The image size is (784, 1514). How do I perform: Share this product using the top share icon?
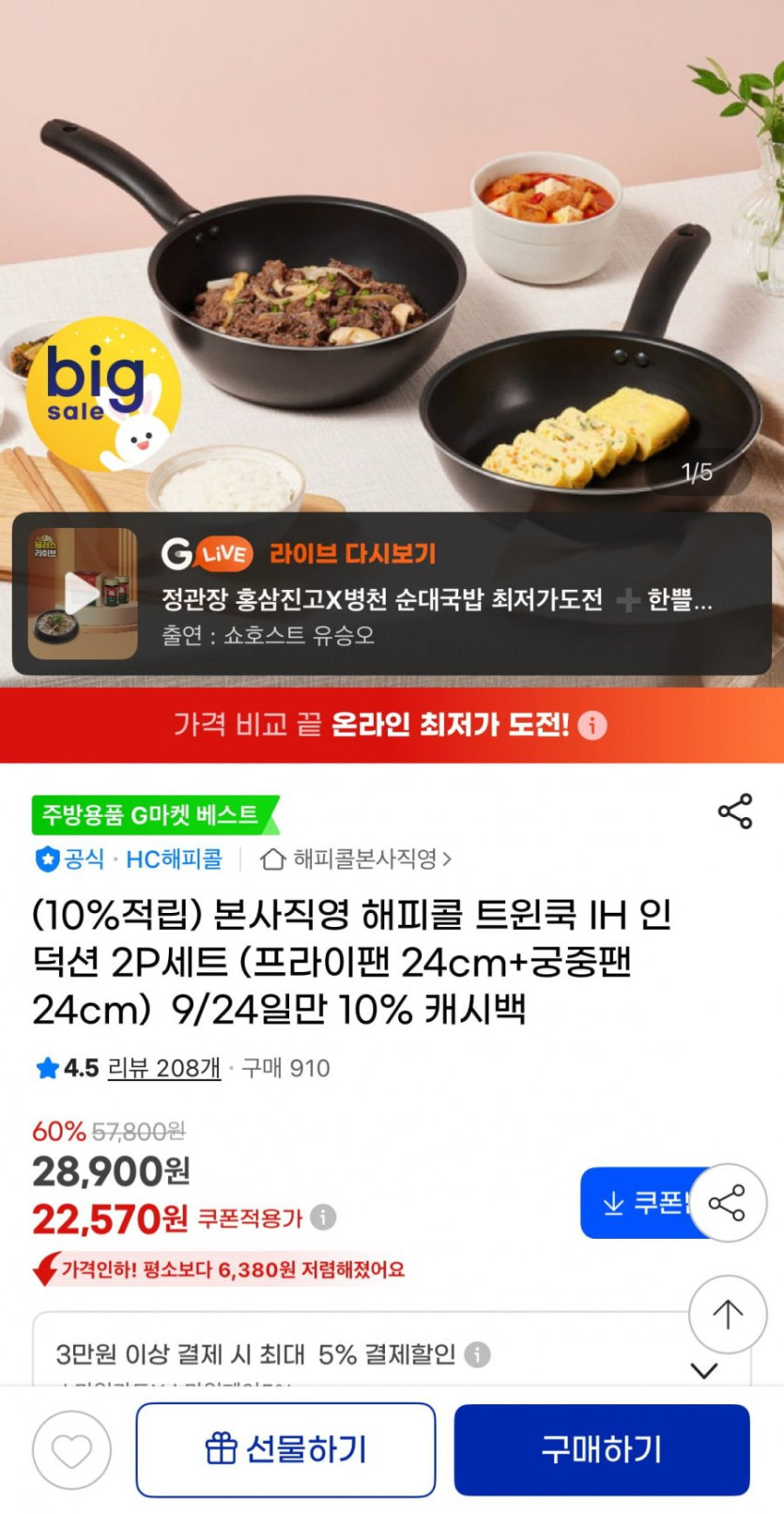click(734, 811)
